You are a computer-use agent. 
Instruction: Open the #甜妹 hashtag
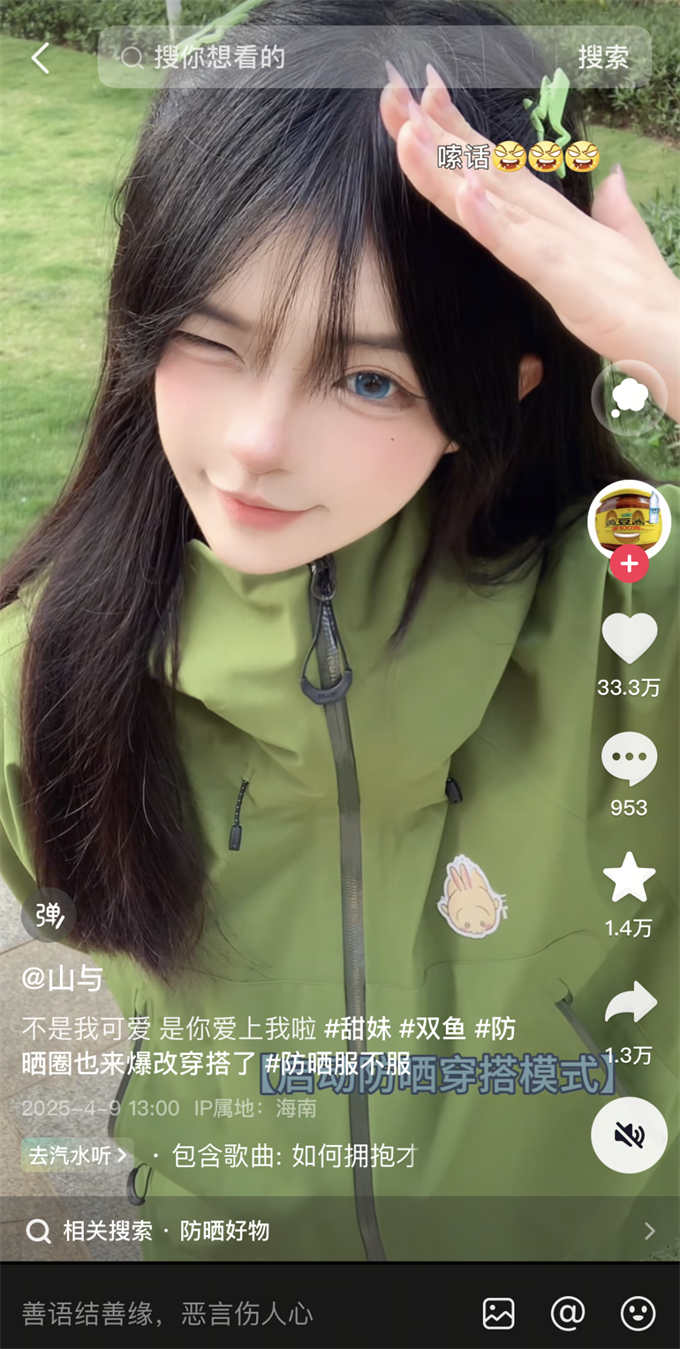pyautogui.click(x=357, y=1028)
